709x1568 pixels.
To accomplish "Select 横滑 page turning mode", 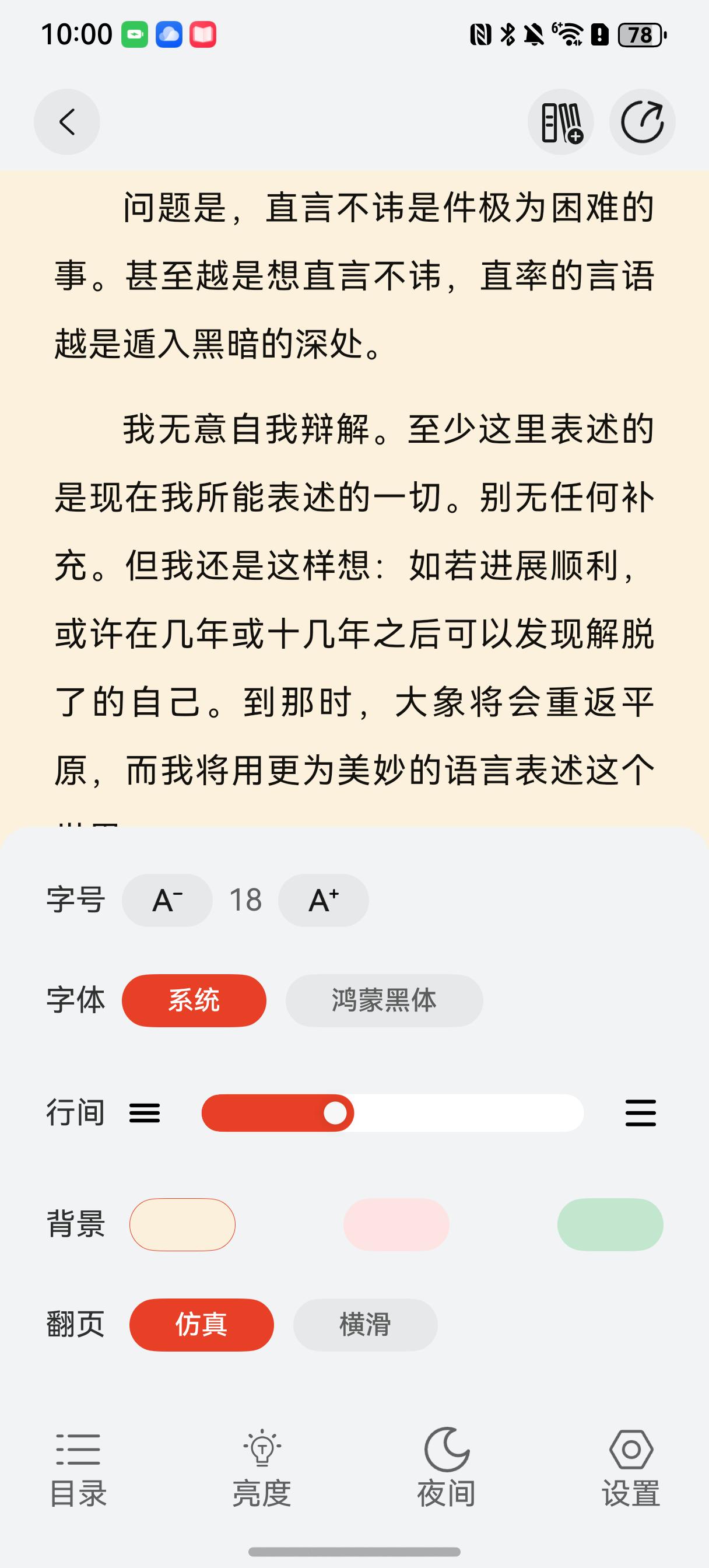I will click(365, 1325).
